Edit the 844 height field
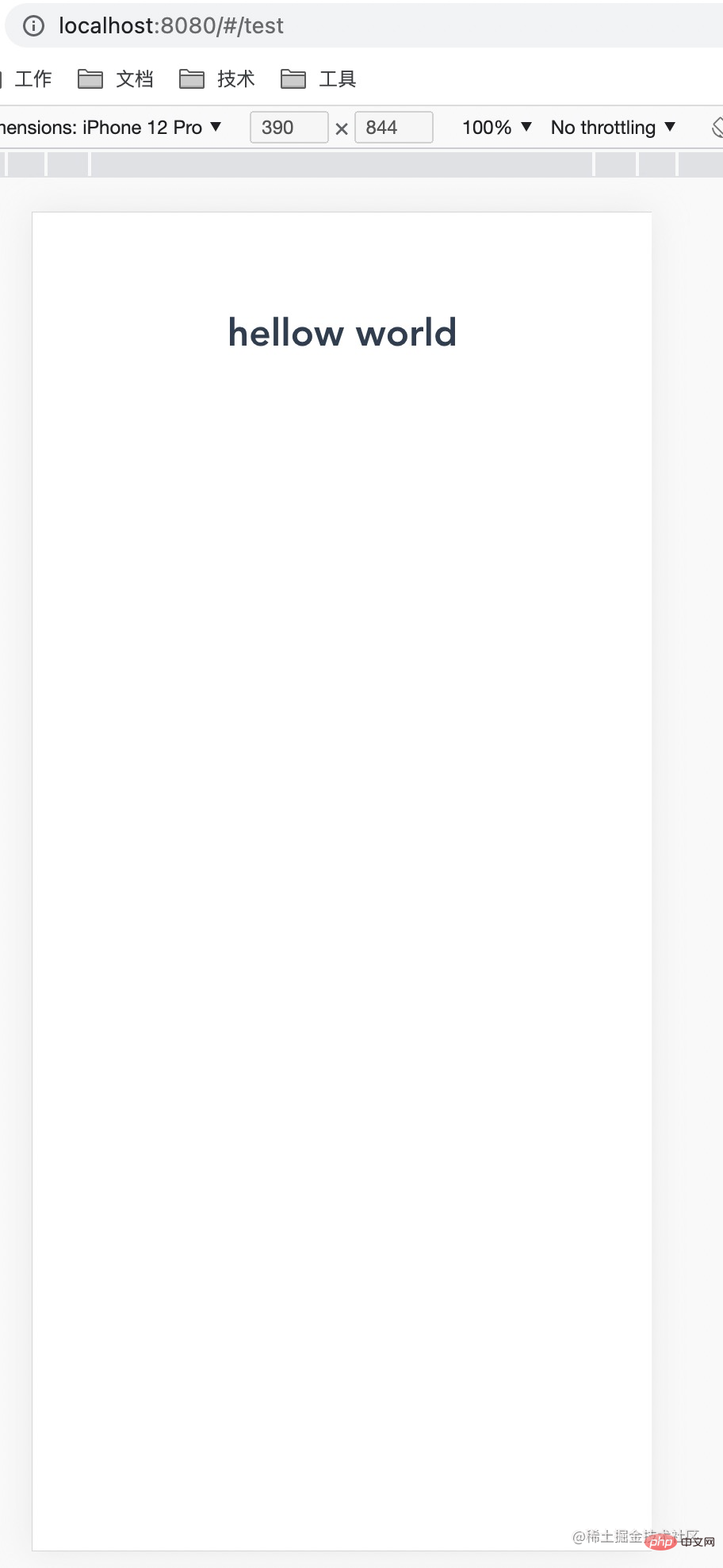 [x=394, y=128]
